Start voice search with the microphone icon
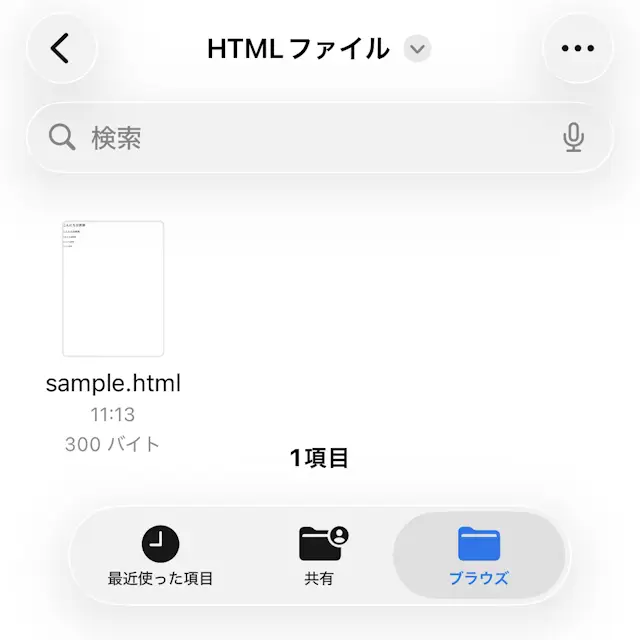This screenshot has width=640, height=640. pyautogui.click(x=573, y=138)
